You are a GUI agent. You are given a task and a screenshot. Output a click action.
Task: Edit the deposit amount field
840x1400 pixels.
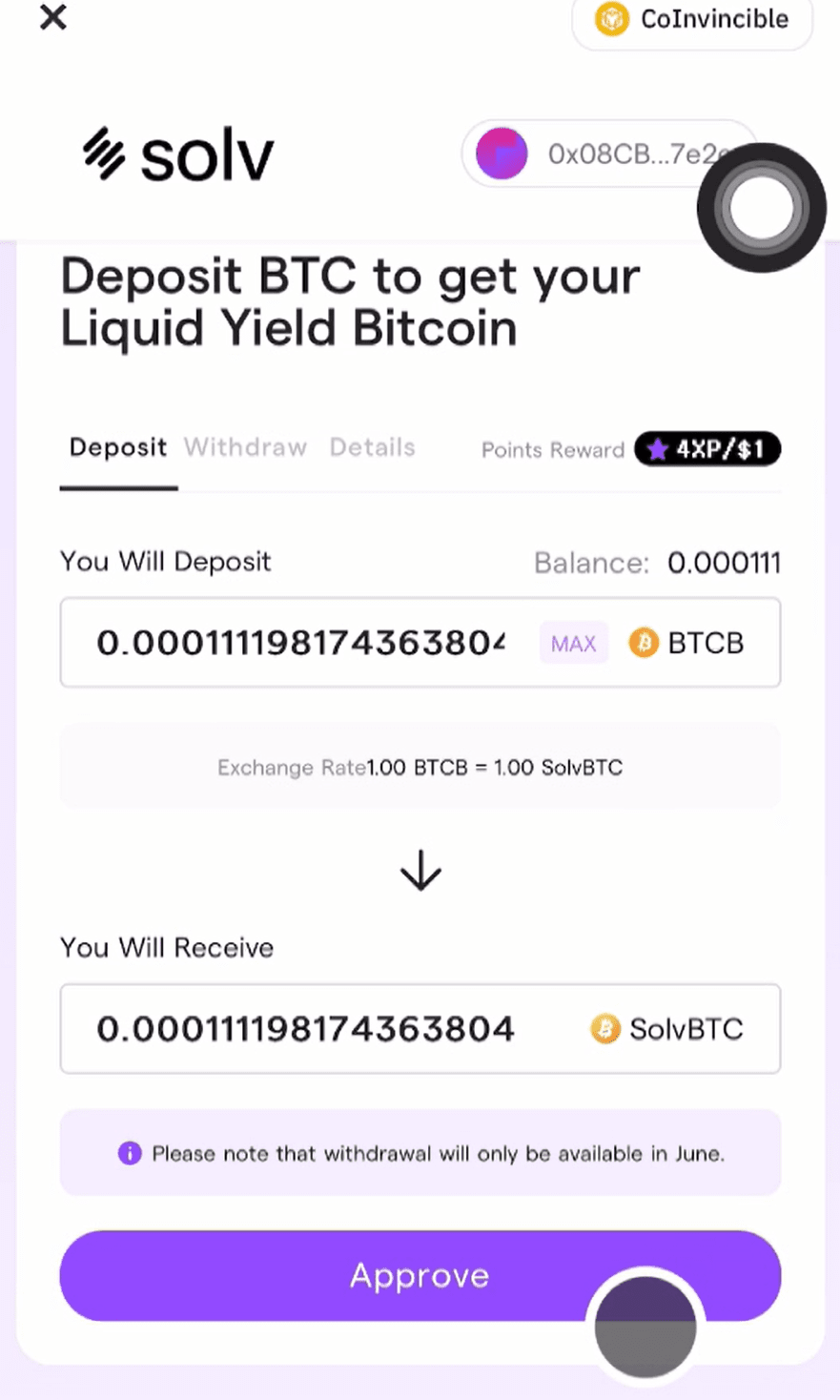(300, 644)
